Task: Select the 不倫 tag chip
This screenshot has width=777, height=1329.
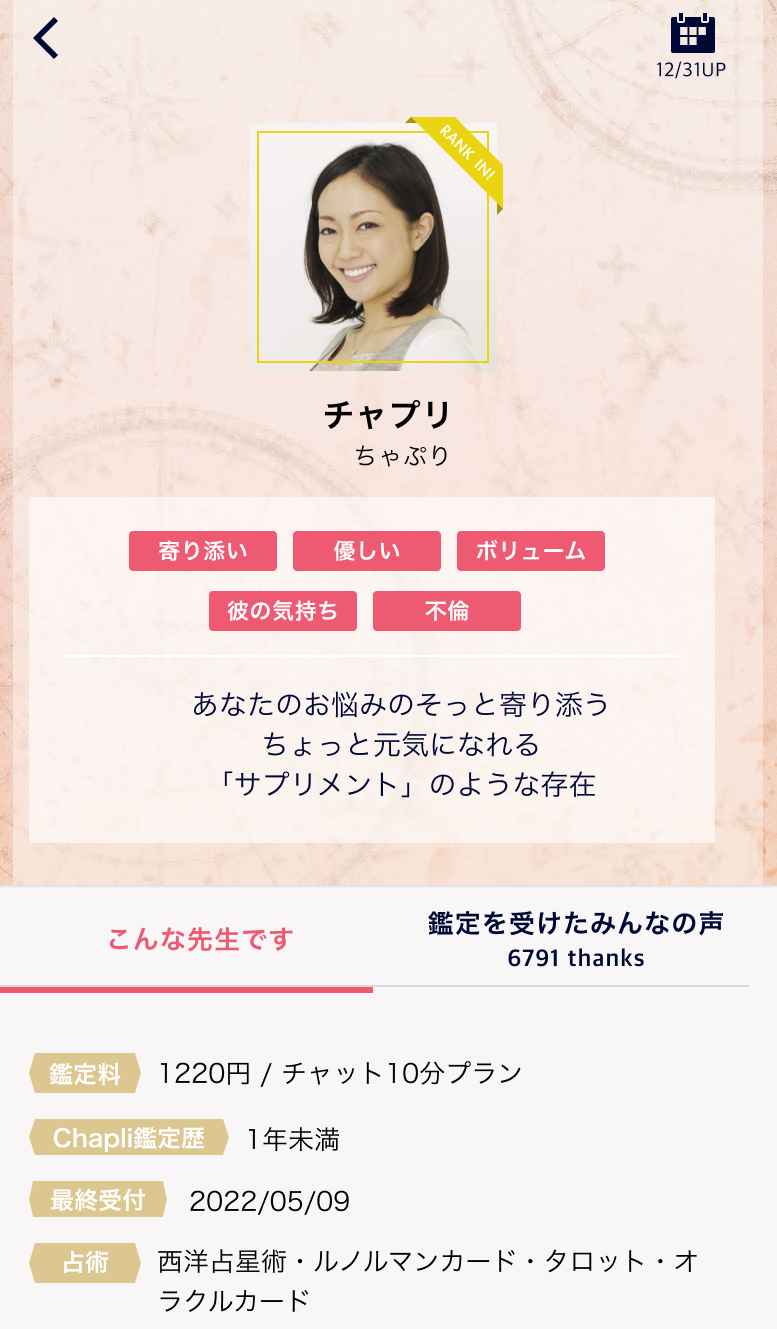Action: pyautogui.click(x=447, y=611)
